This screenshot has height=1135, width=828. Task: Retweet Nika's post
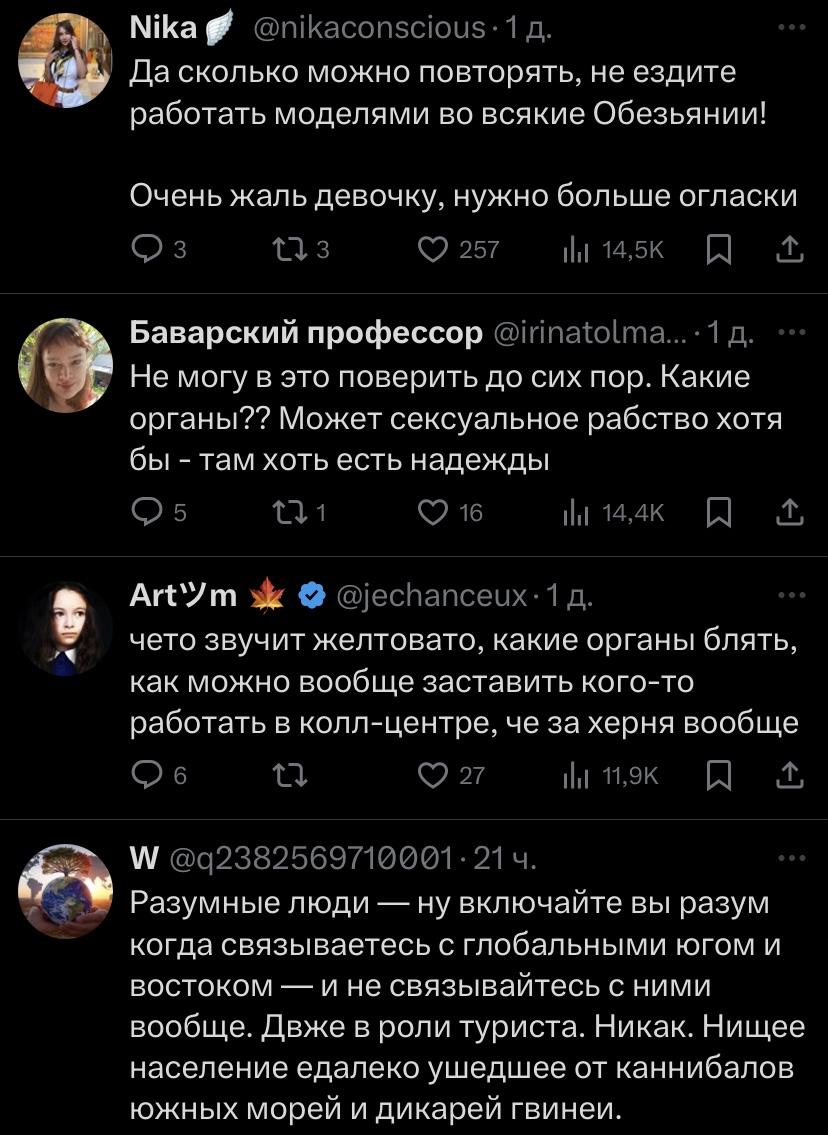click(x=289, y=250)
